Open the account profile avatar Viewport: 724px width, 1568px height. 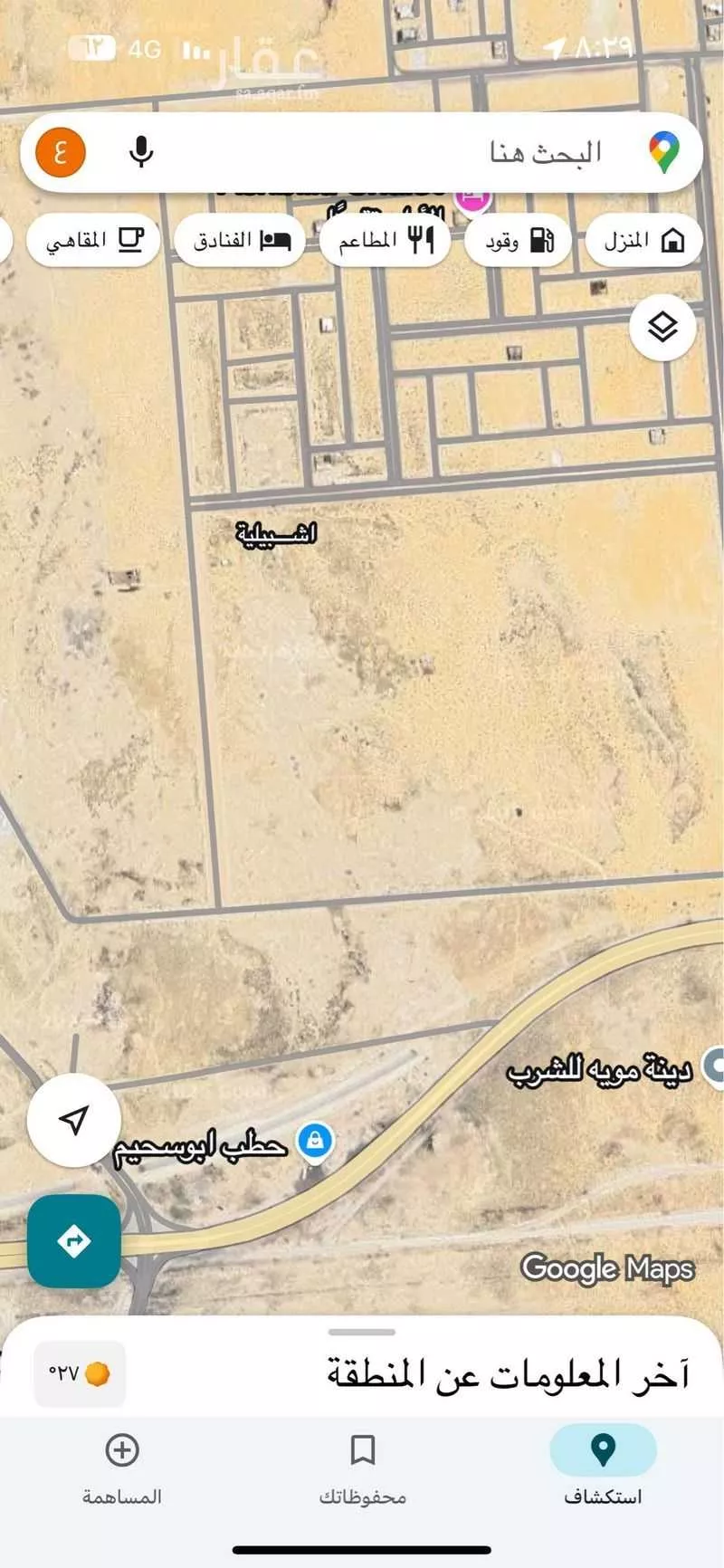(61, 152)
